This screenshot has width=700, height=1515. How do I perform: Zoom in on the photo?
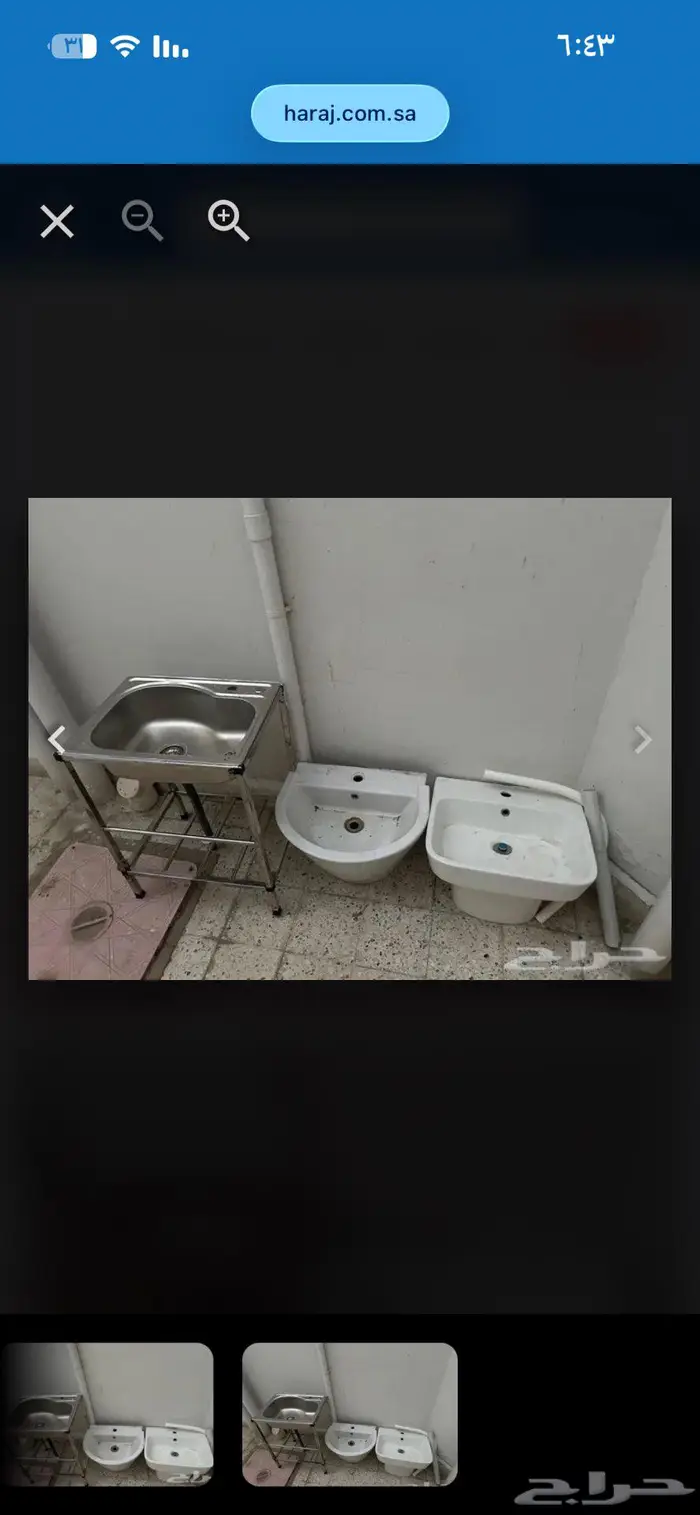click(228, 220)
